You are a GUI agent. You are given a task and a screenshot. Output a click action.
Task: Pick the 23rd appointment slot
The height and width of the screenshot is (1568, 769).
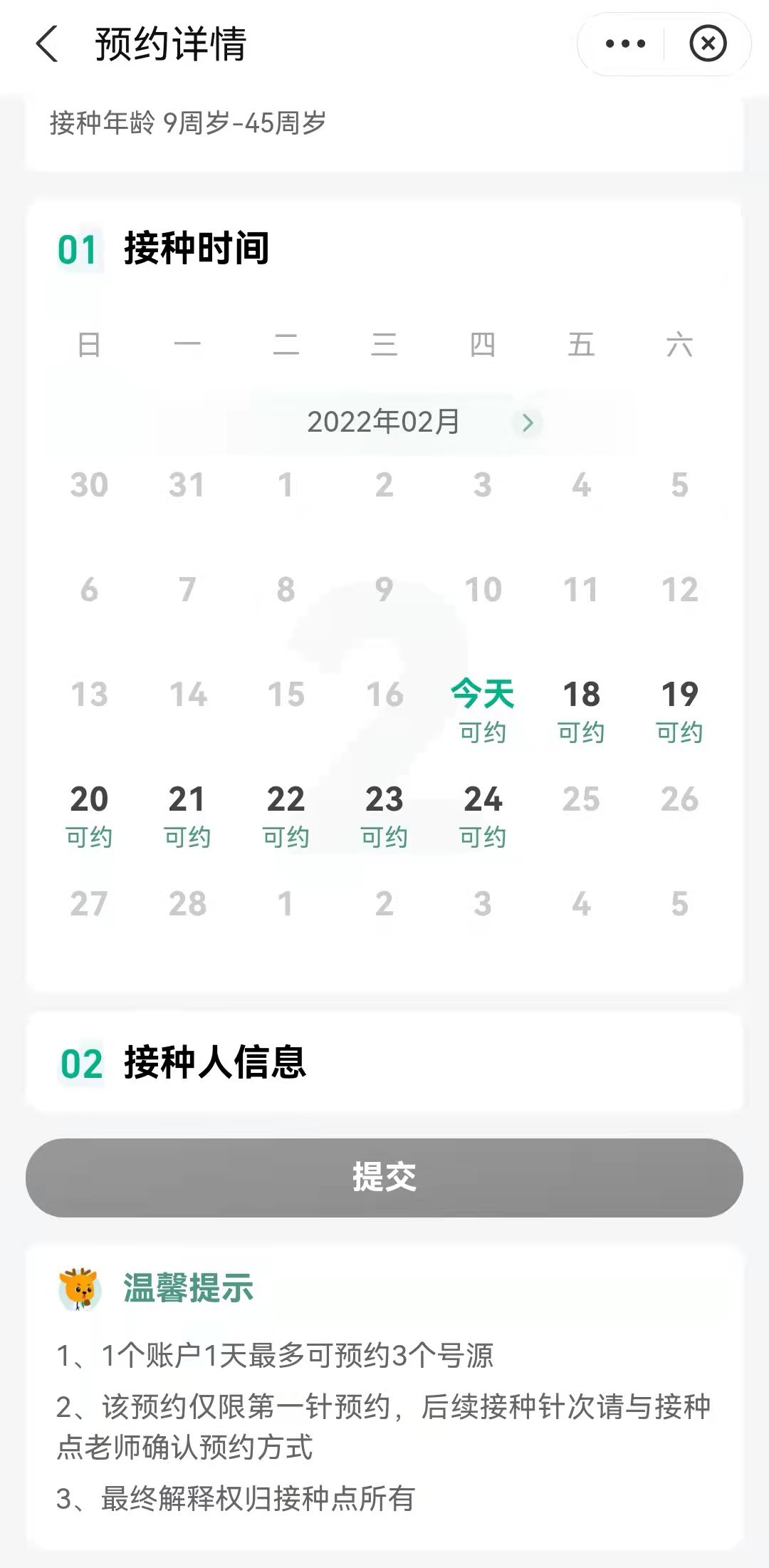click(384, 814)
